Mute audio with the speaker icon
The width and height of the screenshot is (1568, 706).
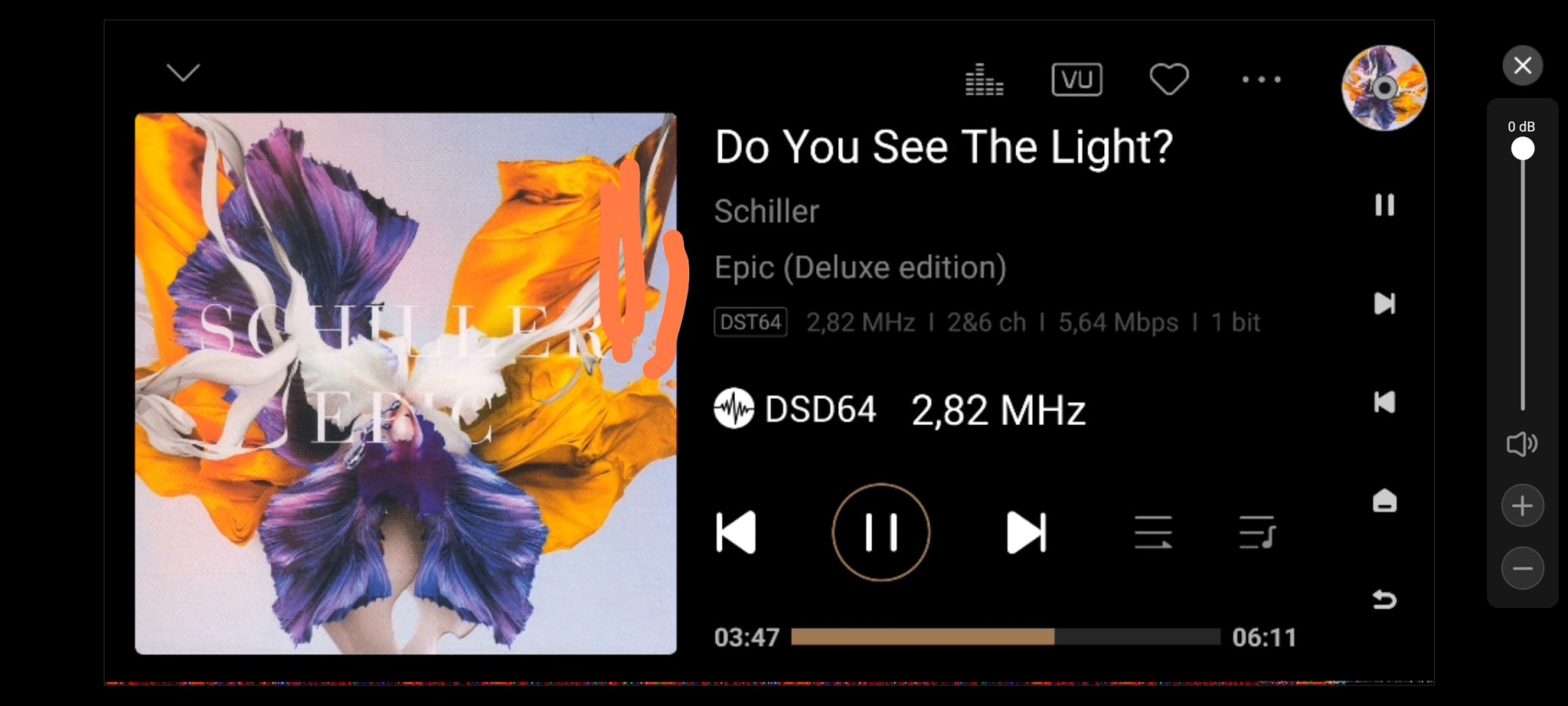tap(1521, 445)
